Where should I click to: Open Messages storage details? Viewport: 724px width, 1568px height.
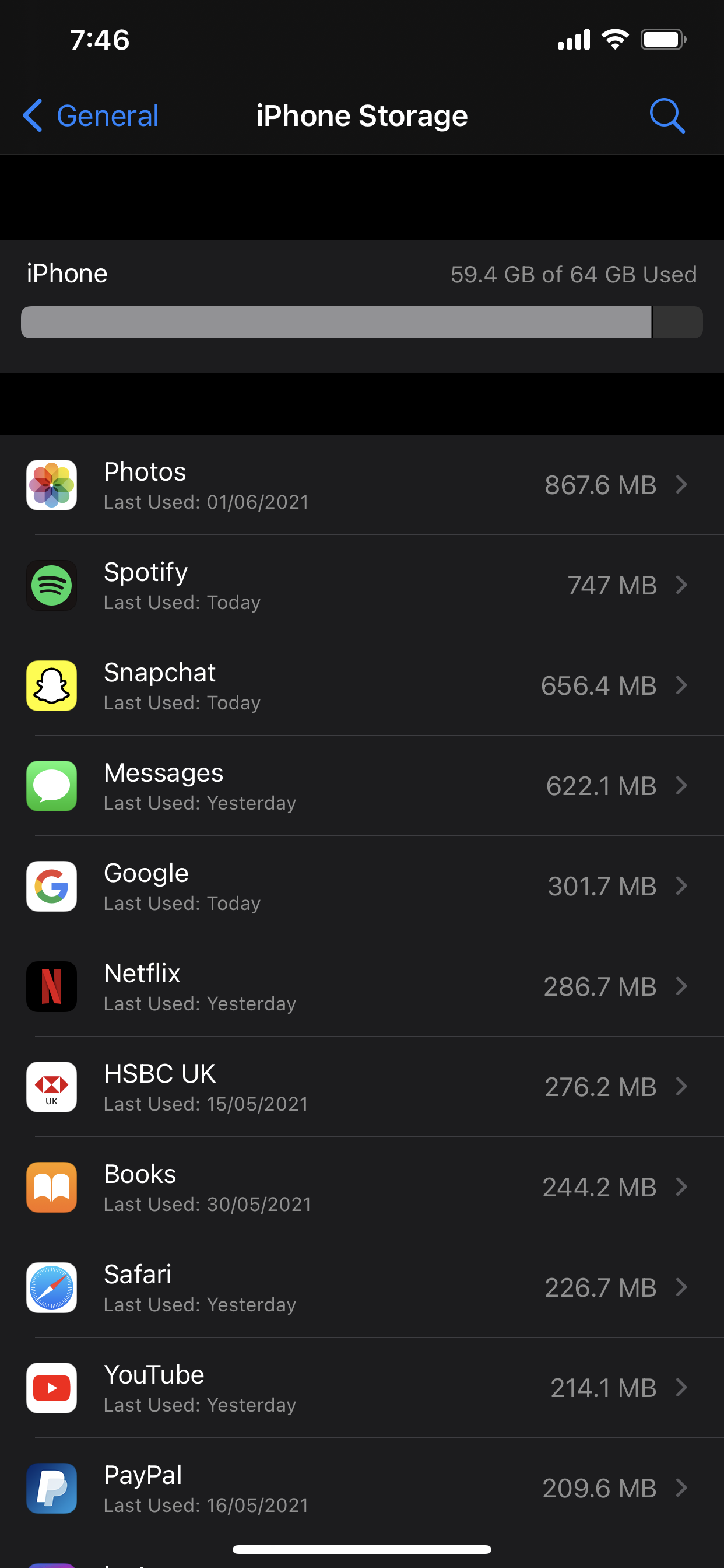[x=362, y=786]
